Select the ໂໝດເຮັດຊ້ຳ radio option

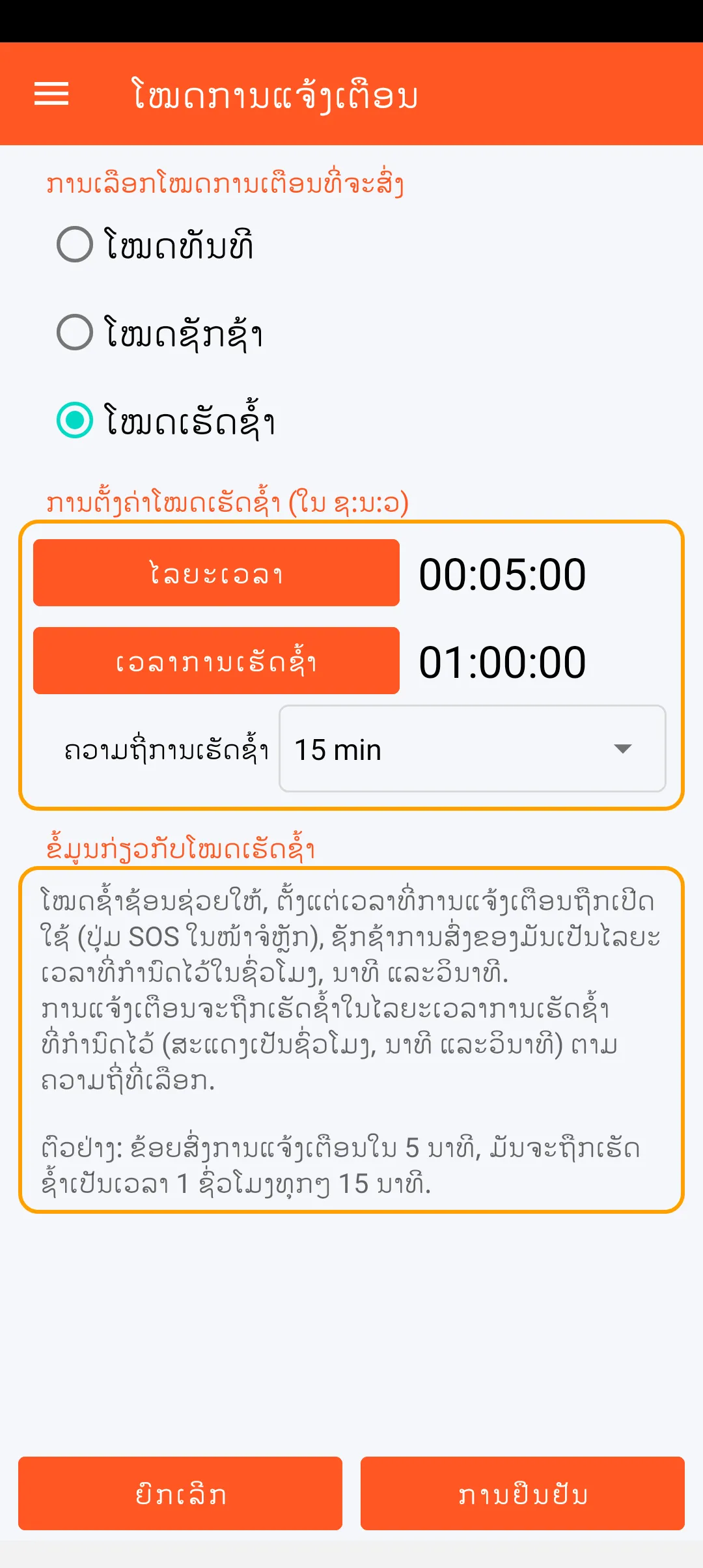point(75,420)
